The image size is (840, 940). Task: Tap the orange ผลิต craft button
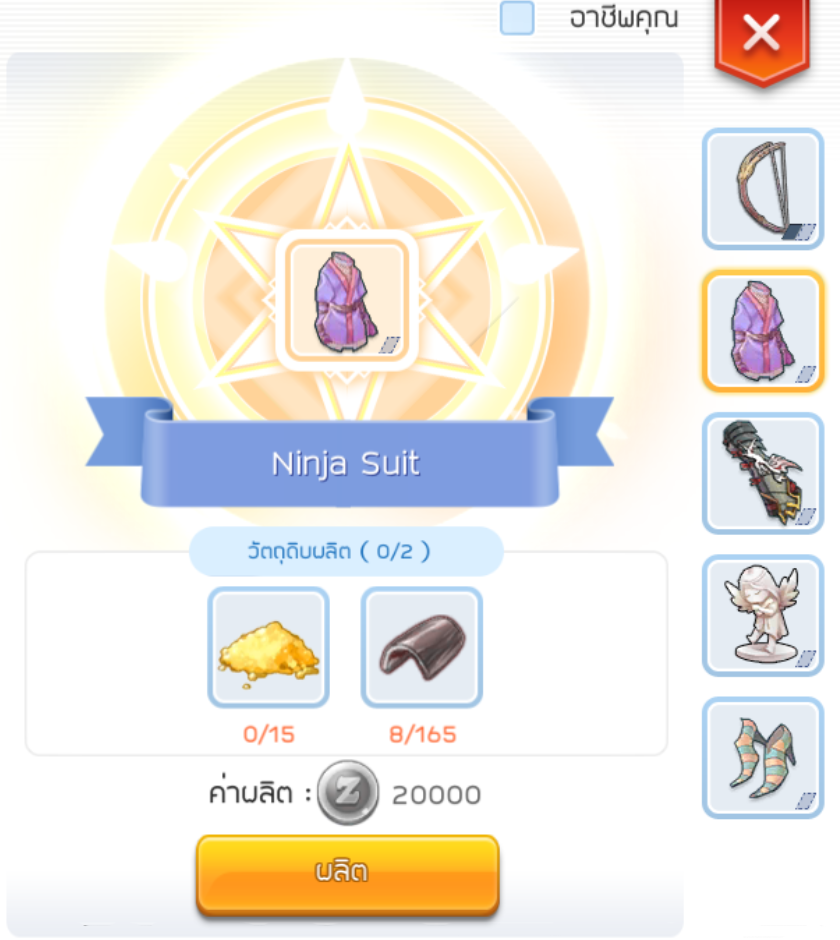tap(347, 872)
